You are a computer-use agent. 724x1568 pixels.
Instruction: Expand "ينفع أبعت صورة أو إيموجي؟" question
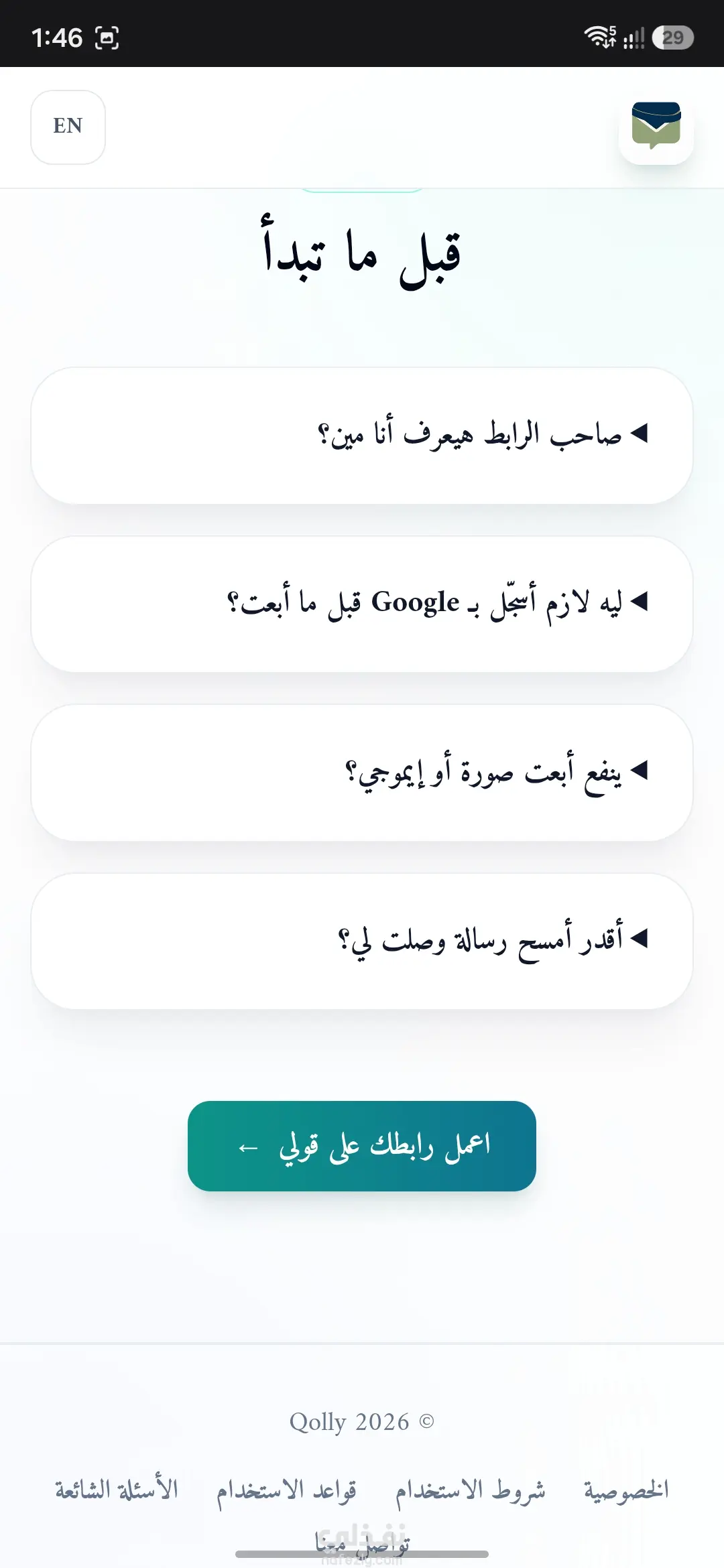(362, 773)
